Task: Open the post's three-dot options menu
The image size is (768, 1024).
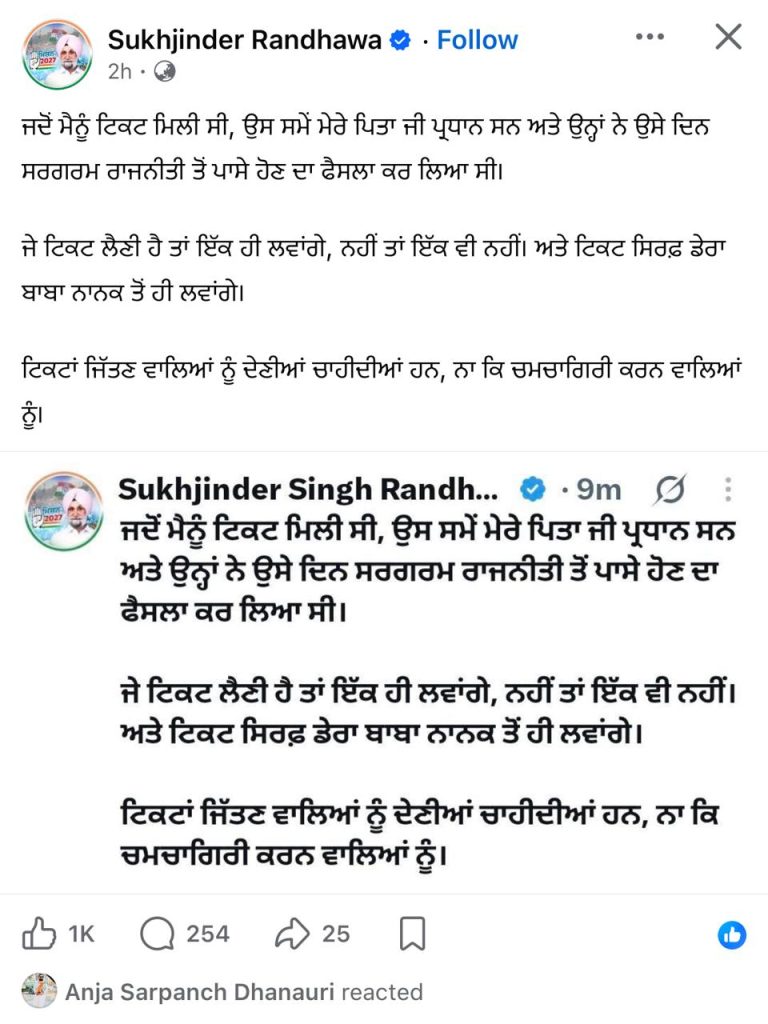Action: click(650, 37)
